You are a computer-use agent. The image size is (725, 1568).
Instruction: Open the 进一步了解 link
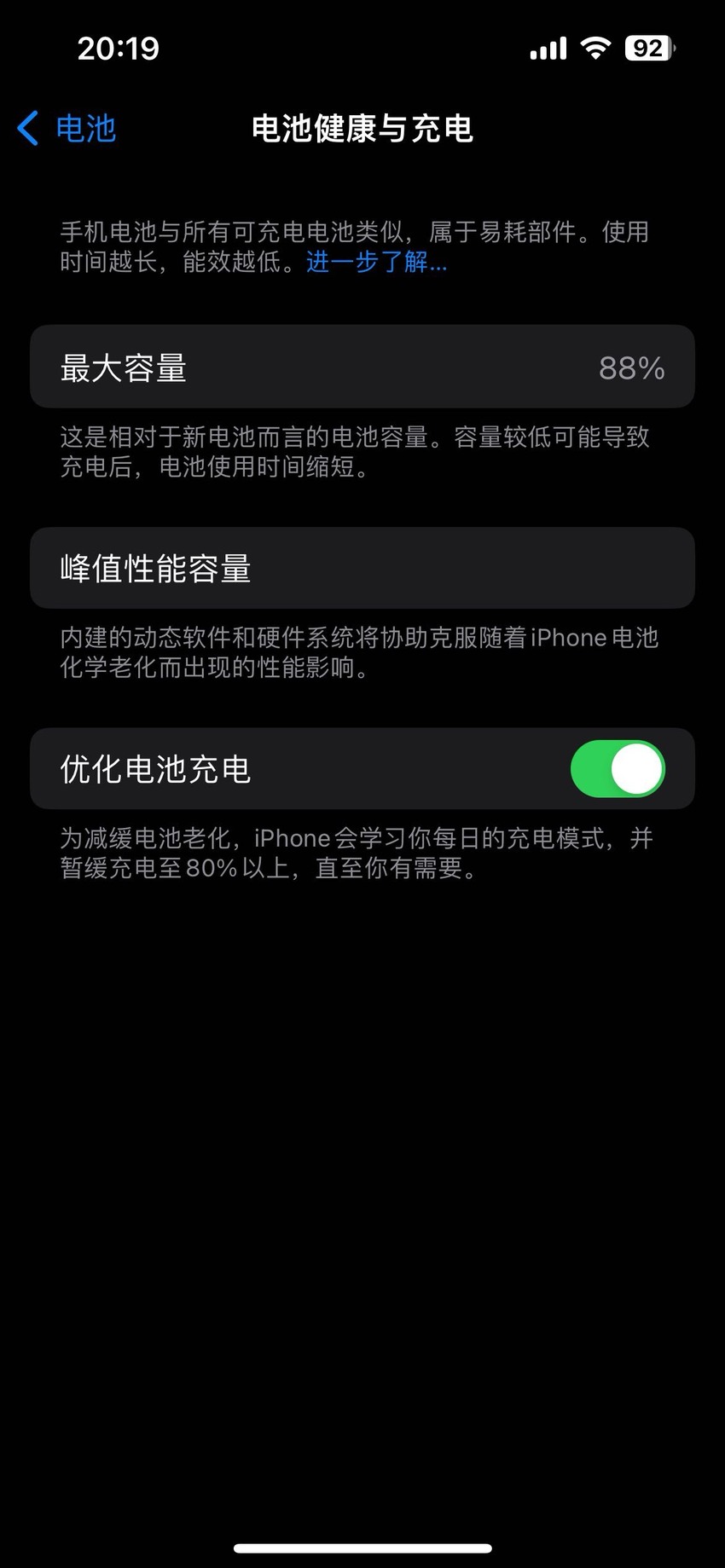[376, 262]
